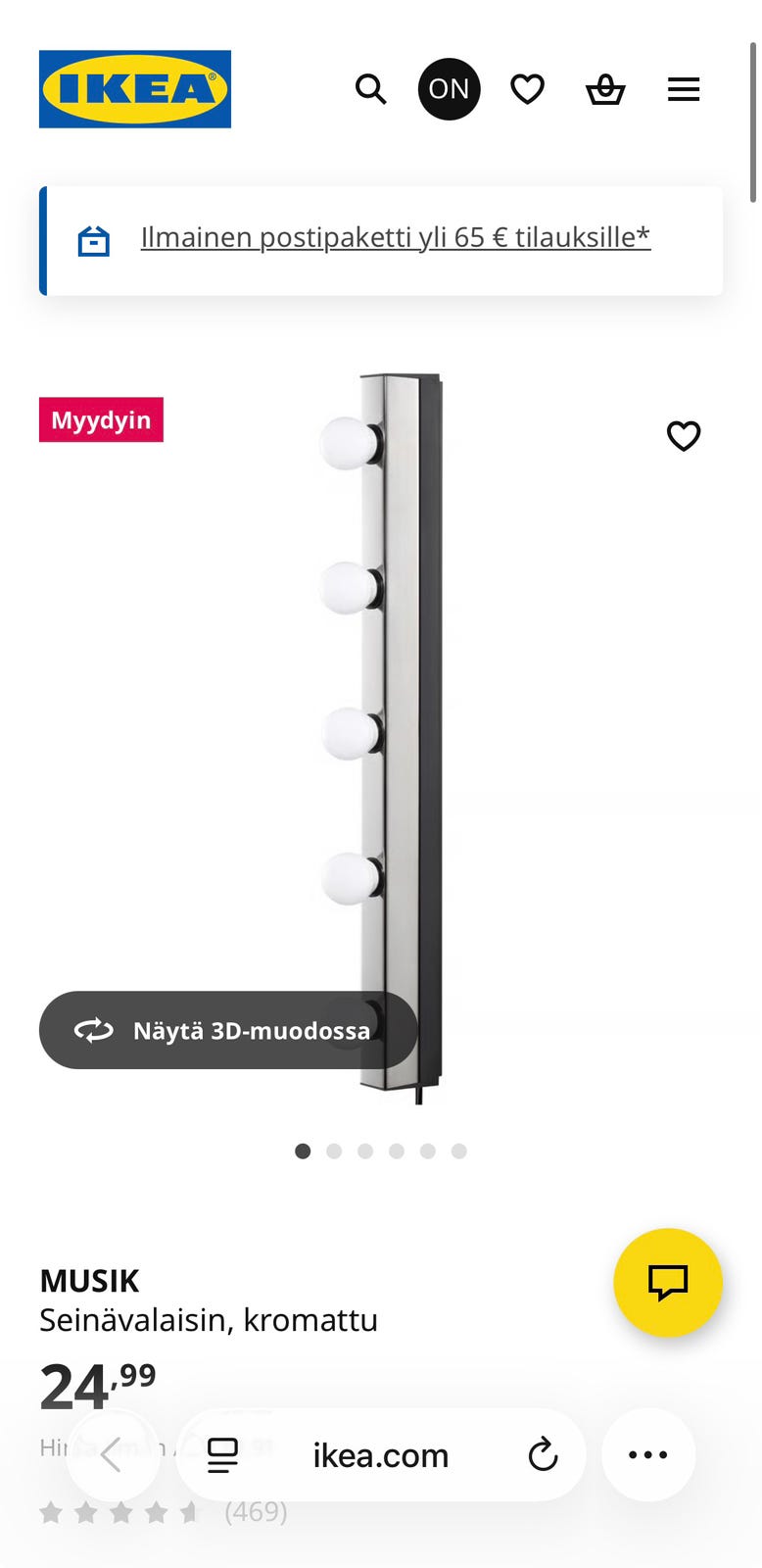Open the IKEA search

coord(370,89)
